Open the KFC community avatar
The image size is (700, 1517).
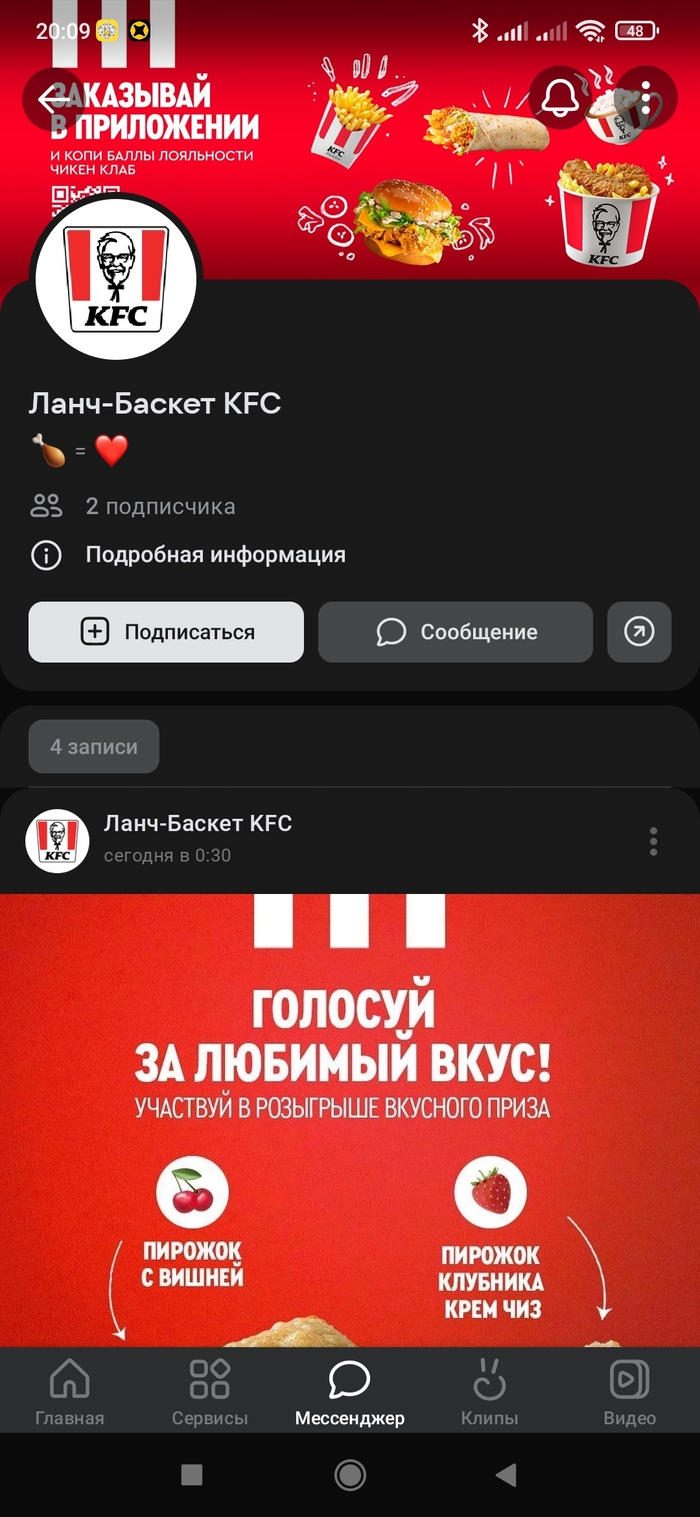116,278
